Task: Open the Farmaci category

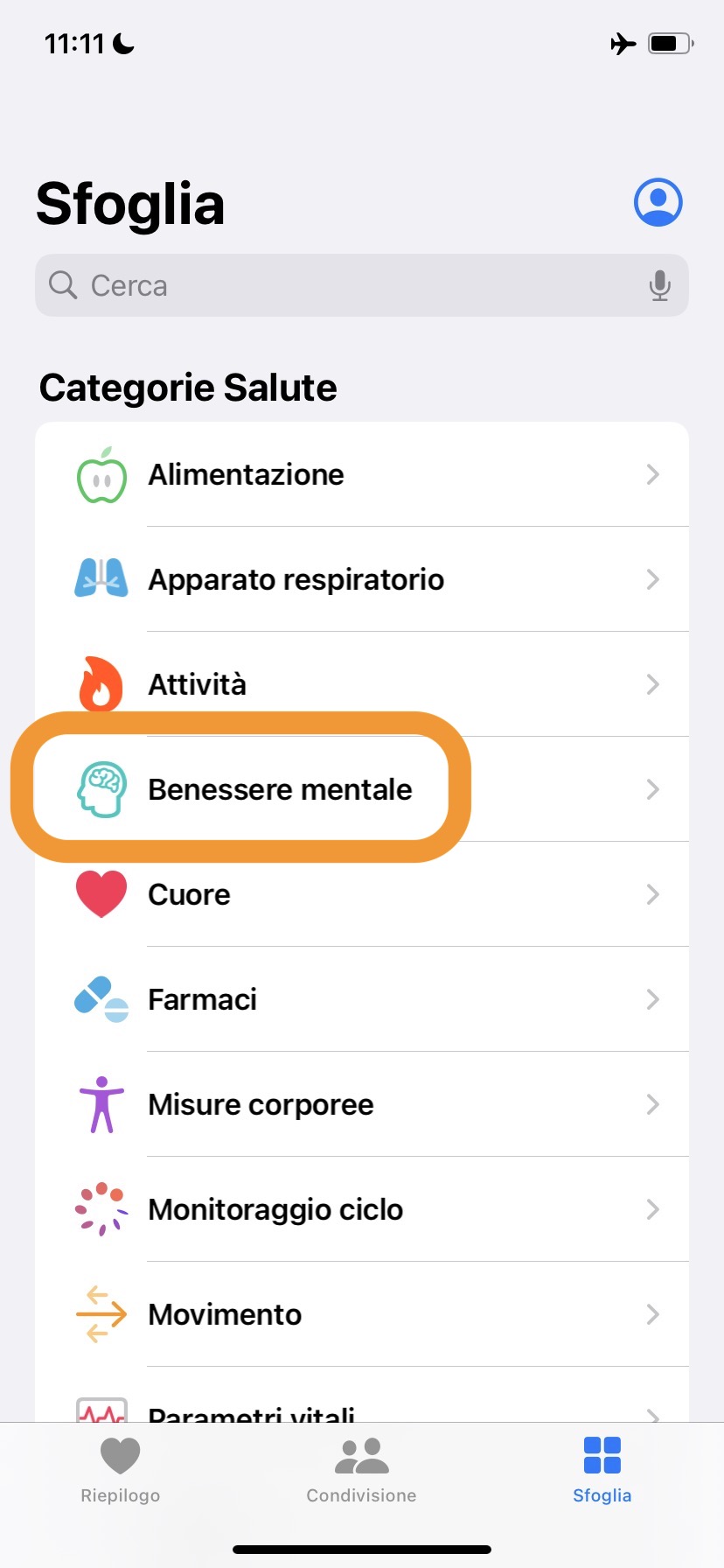Action: click(362, 999)
